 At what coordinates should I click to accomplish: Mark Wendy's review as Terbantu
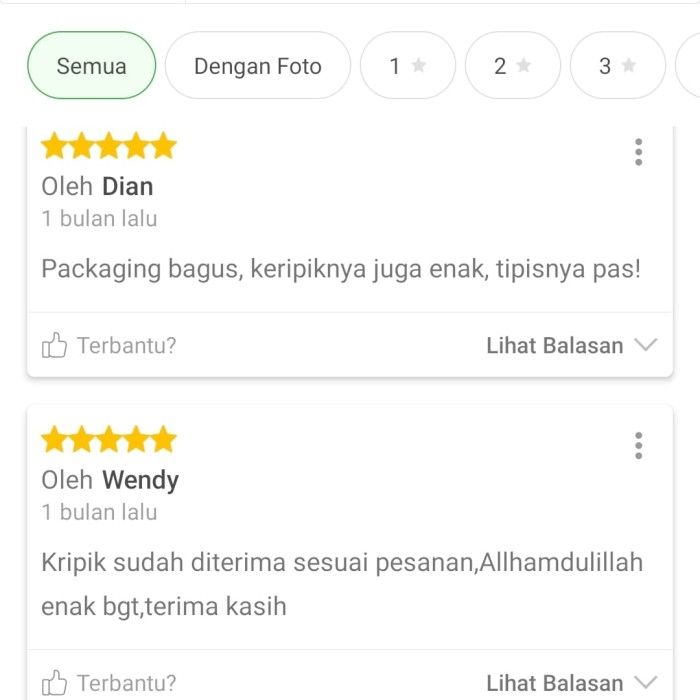(x=108, y=684)
